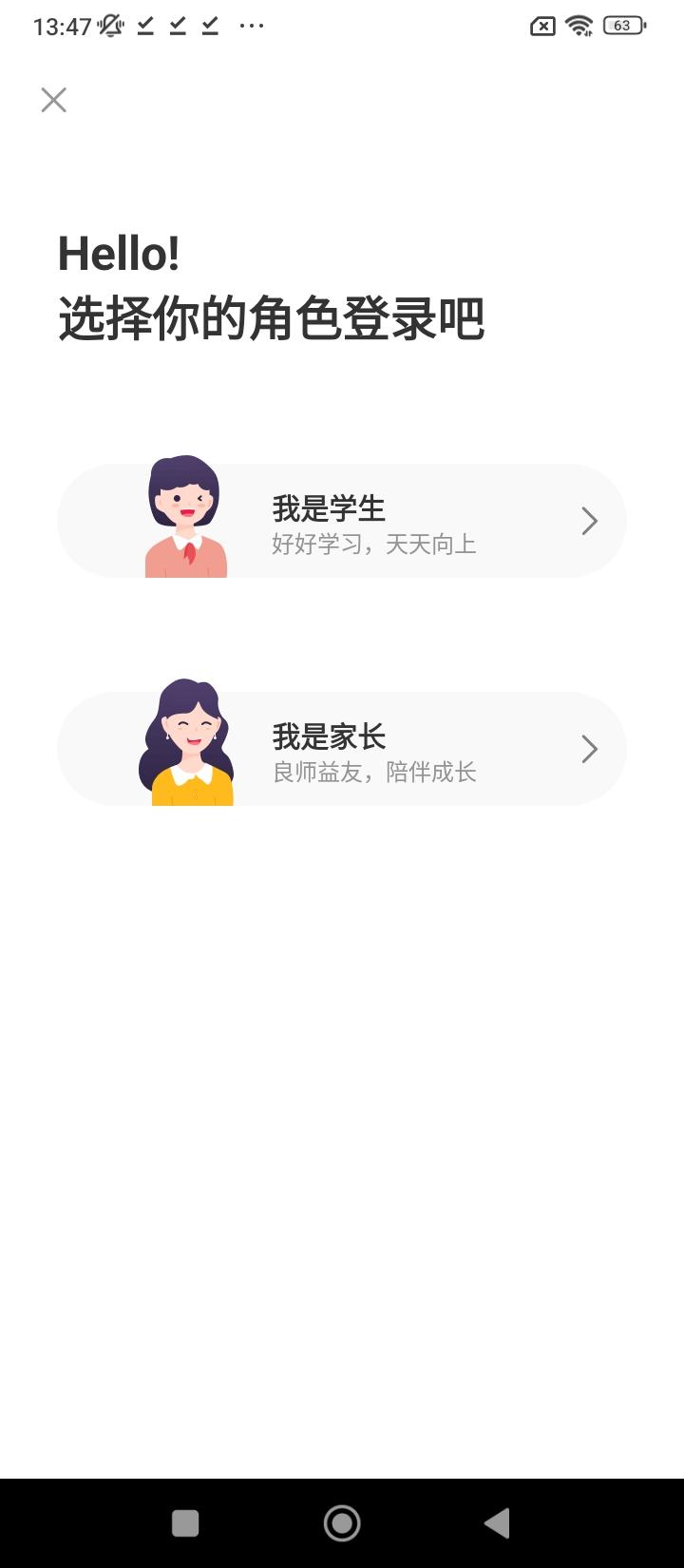684x1568 pixels.
Task: Select the 我是学生 student role card
Action: [342, 521]
